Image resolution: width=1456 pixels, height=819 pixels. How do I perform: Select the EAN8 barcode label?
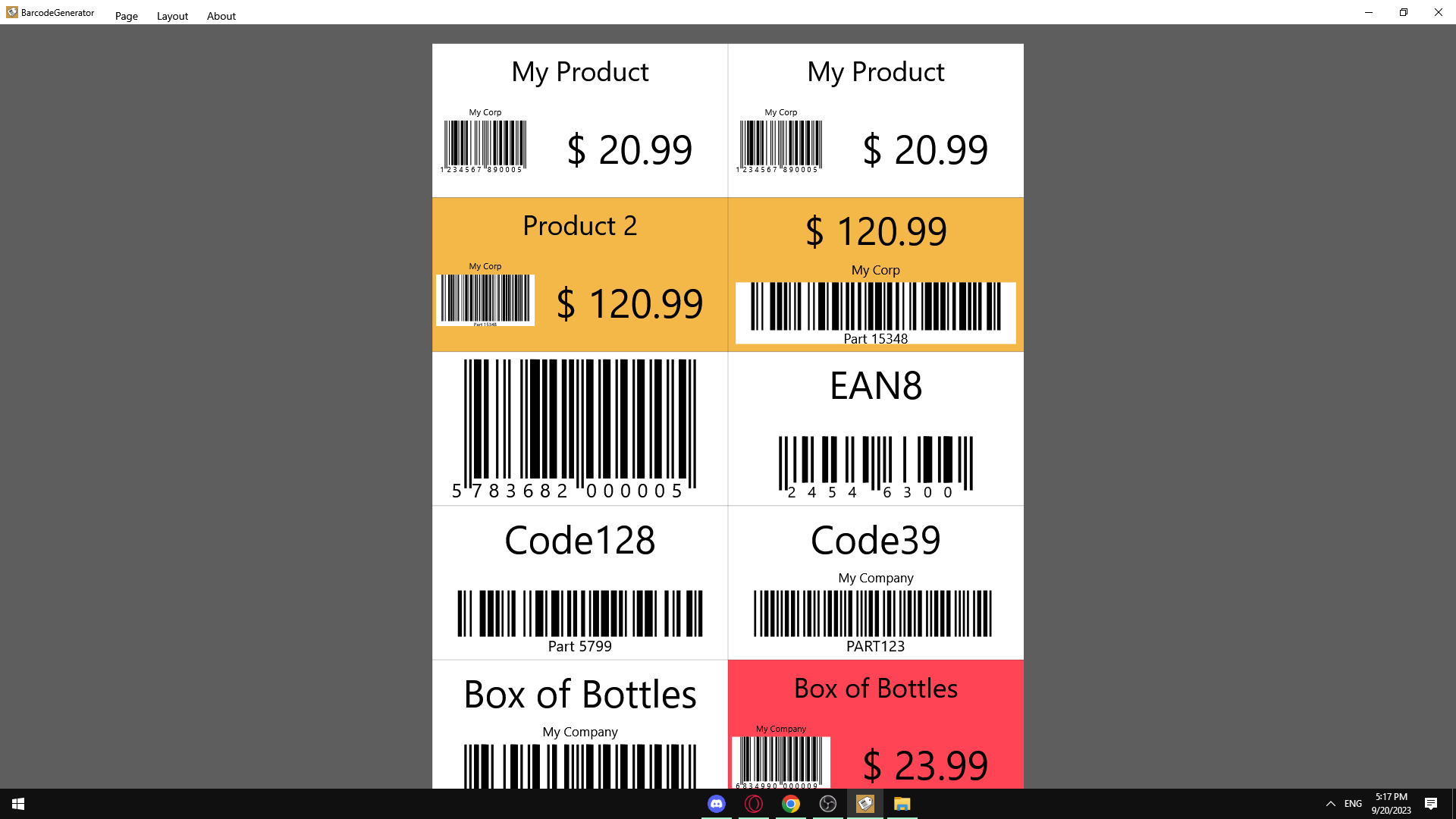pyautogui.click(x=875, y=428)
